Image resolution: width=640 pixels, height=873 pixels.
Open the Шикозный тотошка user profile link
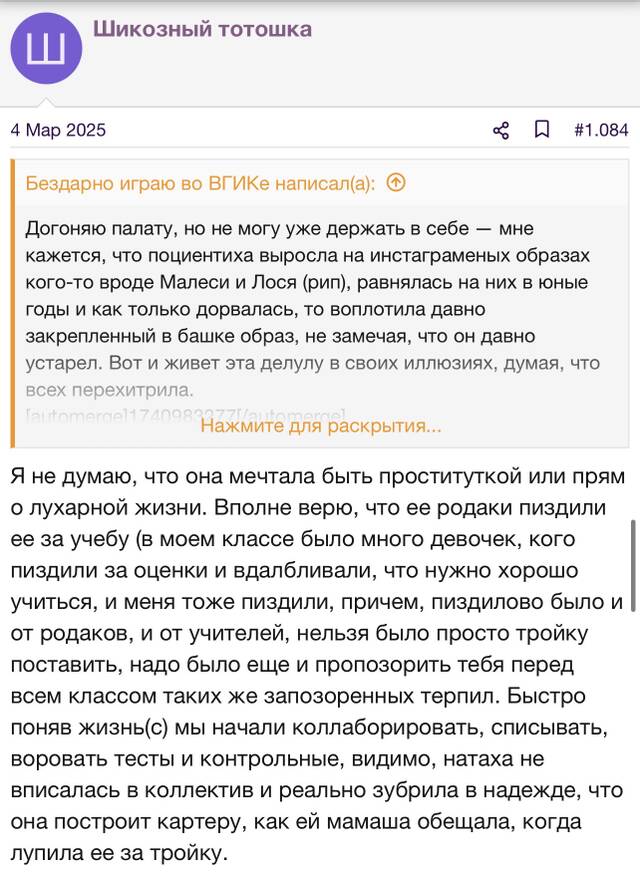202,29
